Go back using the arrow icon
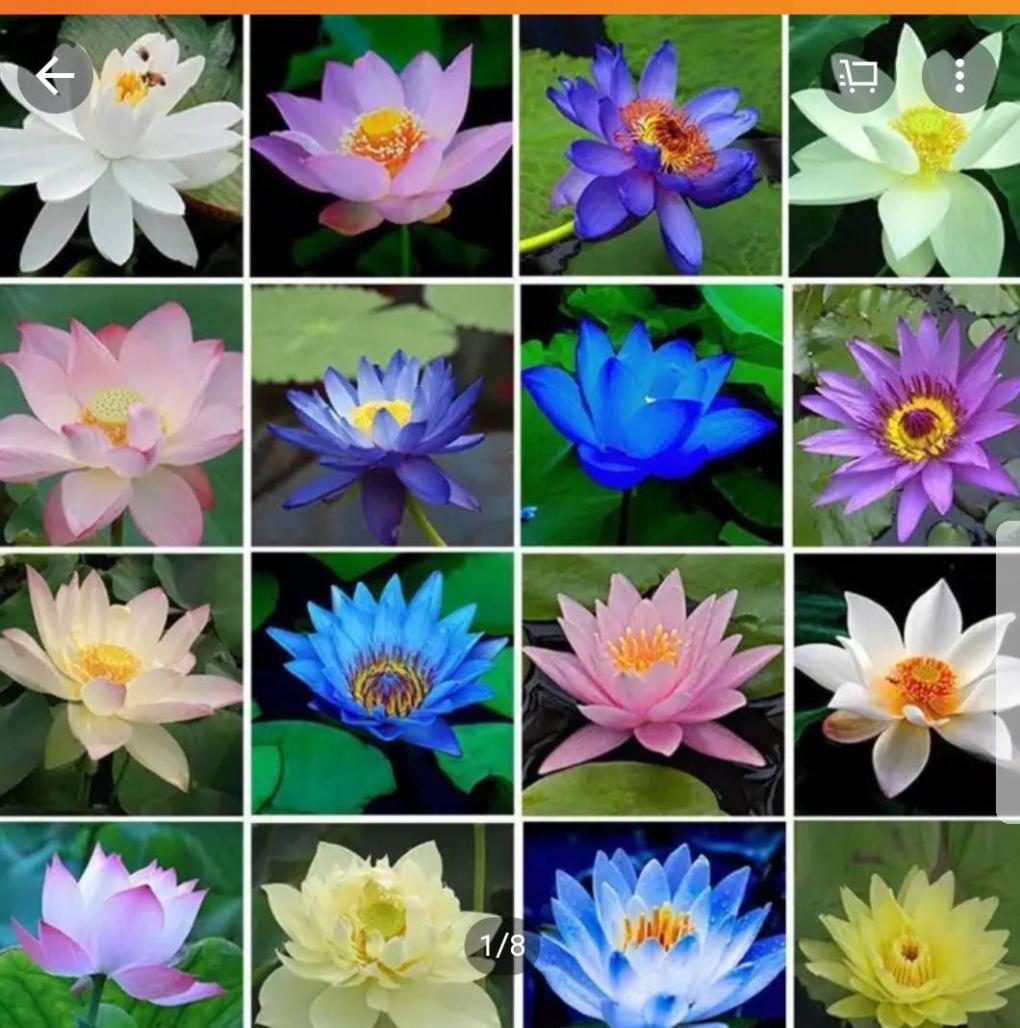The image size is (1020, 1028). (x=55, y=76)
